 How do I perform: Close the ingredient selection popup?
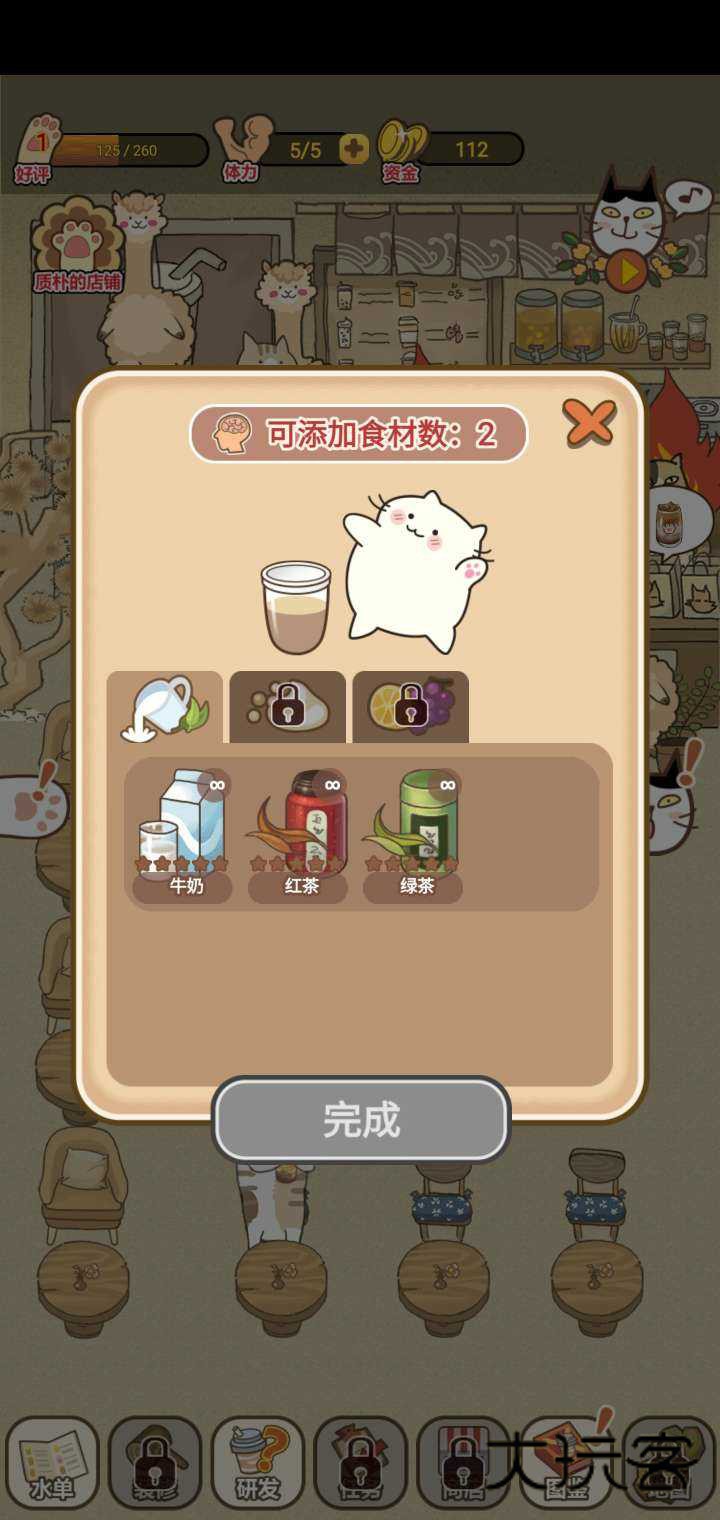[589, 423]
